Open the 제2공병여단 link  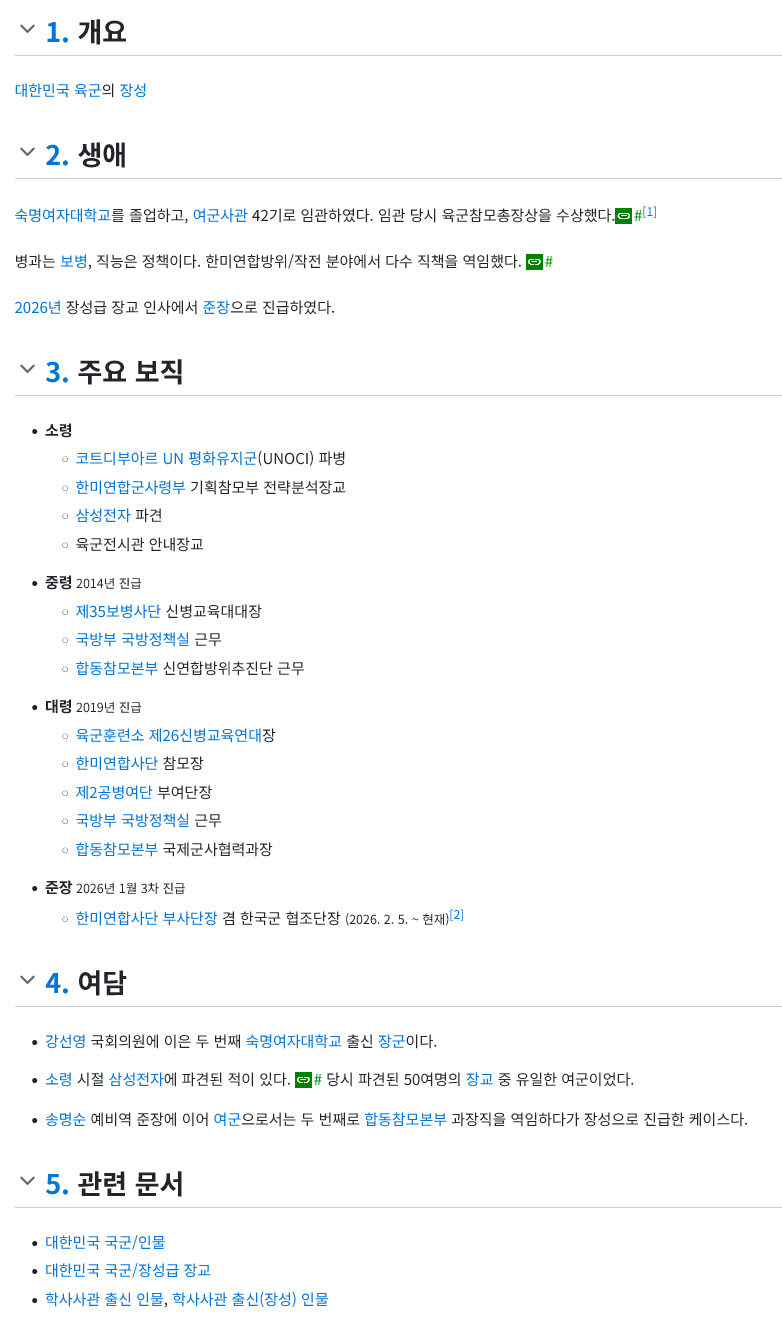[x=114, y=792]
